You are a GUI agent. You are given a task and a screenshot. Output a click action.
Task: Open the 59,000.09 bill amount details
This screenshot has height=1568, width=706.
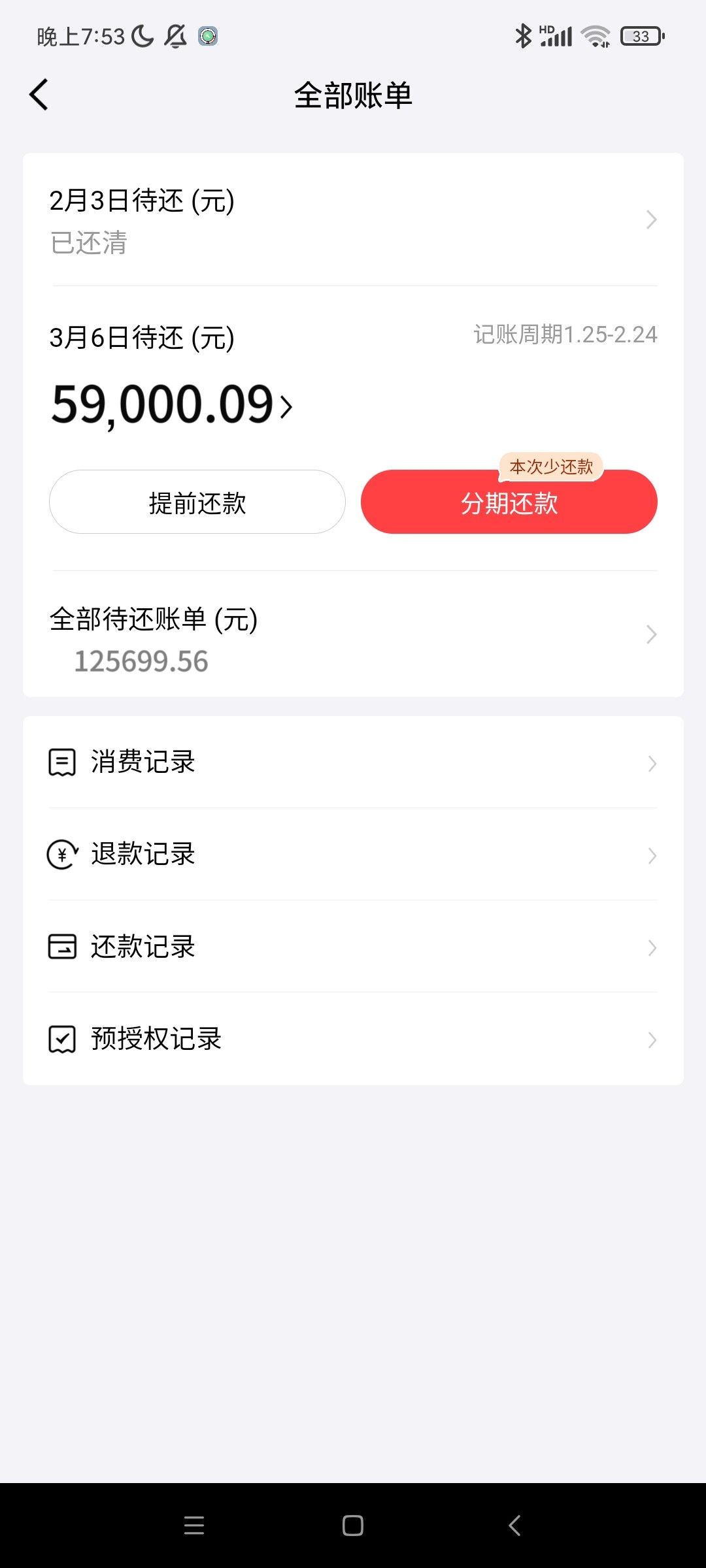coord(172,404)
